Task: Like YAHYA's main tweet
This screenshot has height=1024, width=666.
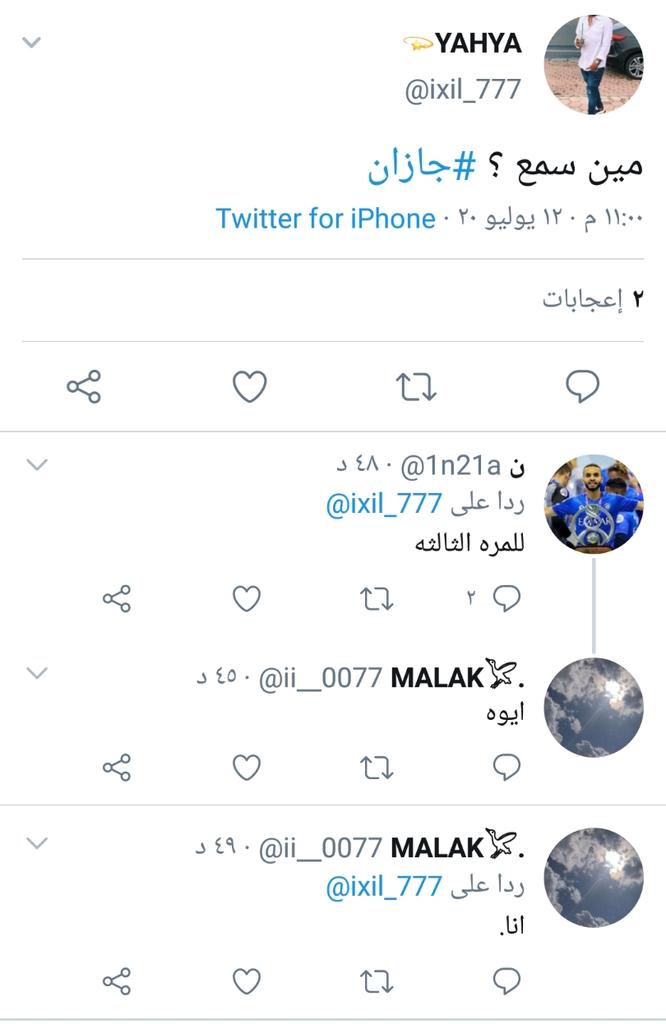Action: pyautogui.click(x=249, y=386)
